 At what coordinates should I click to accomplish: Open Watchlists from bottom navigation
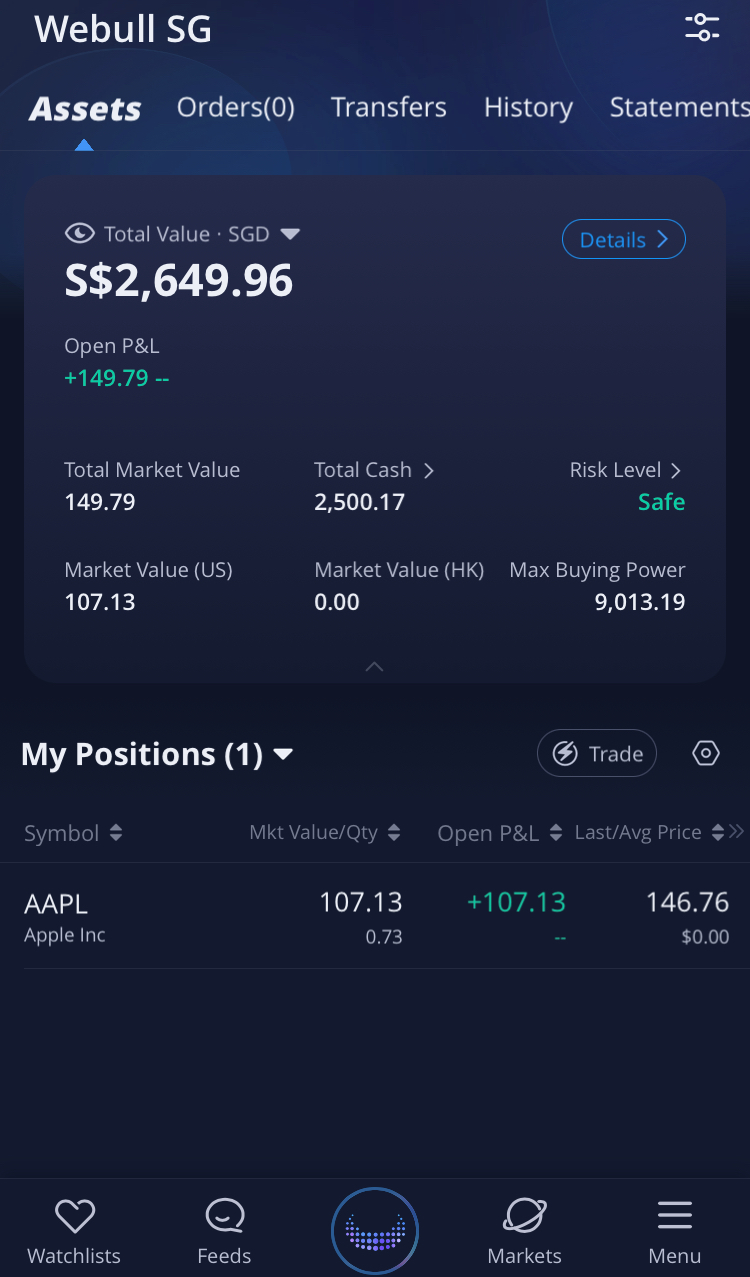(x=74, y=1228)
